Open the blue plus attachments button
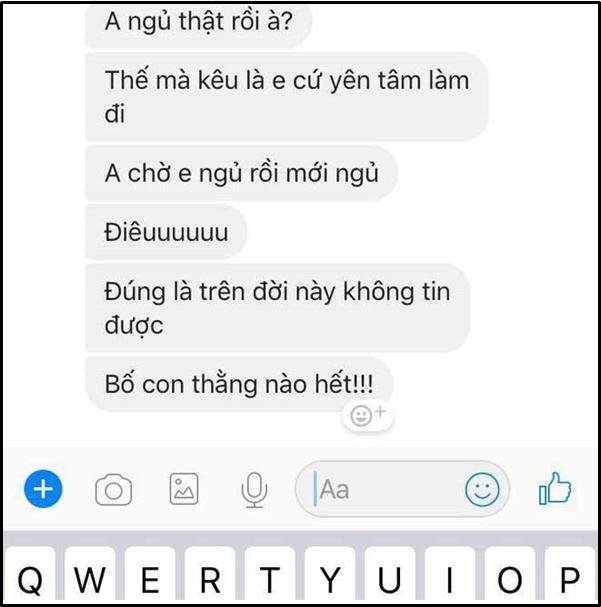Viewport: 601px width, 607px height. click(43, 489)
